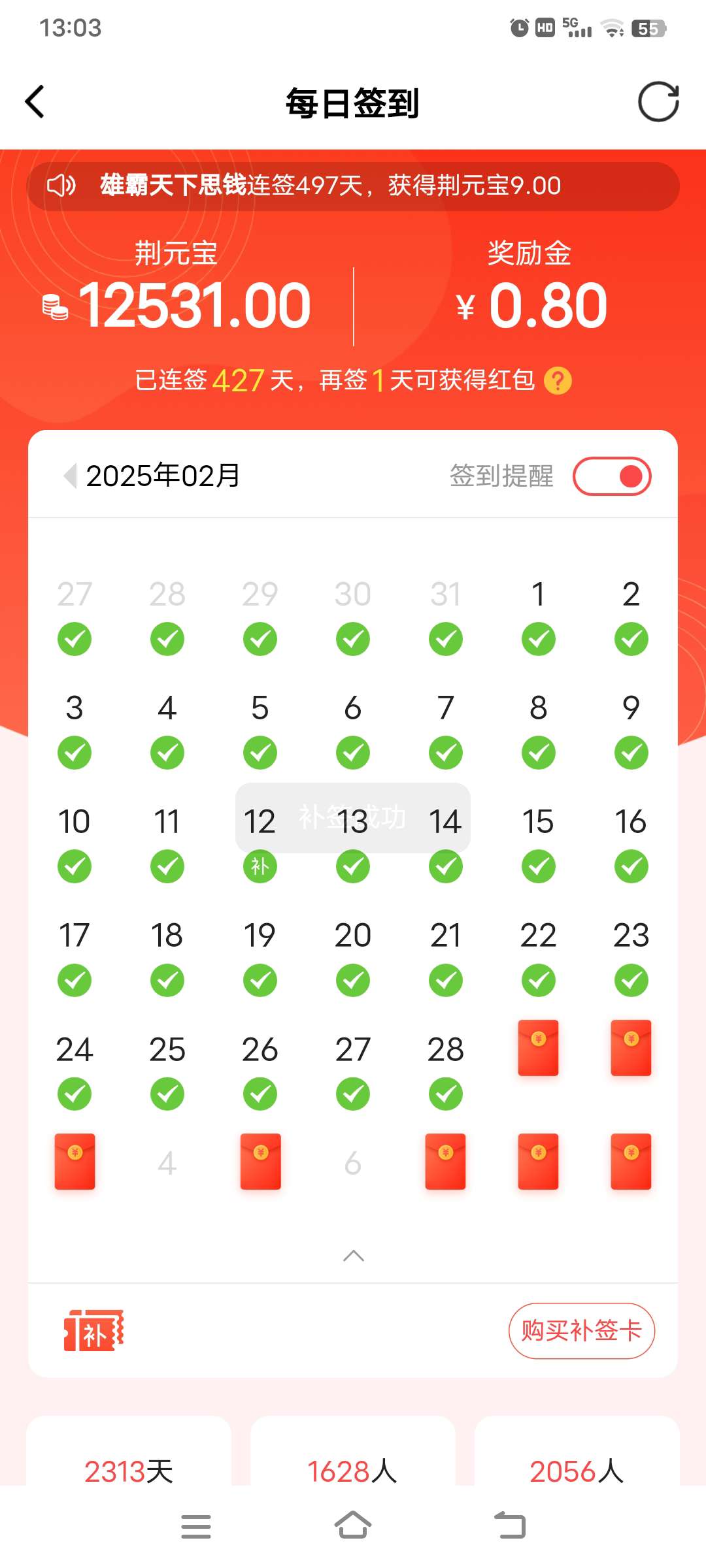The width and height of the screenshot is (706, 1568).
Task: Open the 补 make-up card icon
Action: pos(93,1330)
